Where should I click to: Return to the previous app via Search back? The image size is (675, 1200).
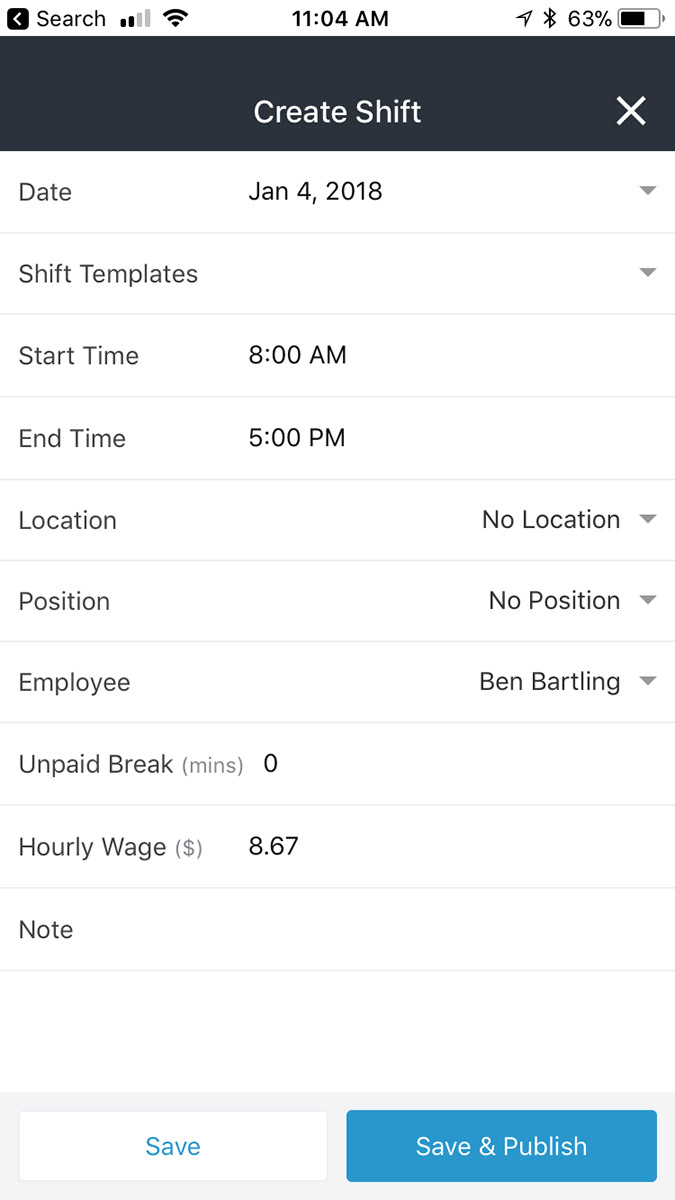coord(56,18)
